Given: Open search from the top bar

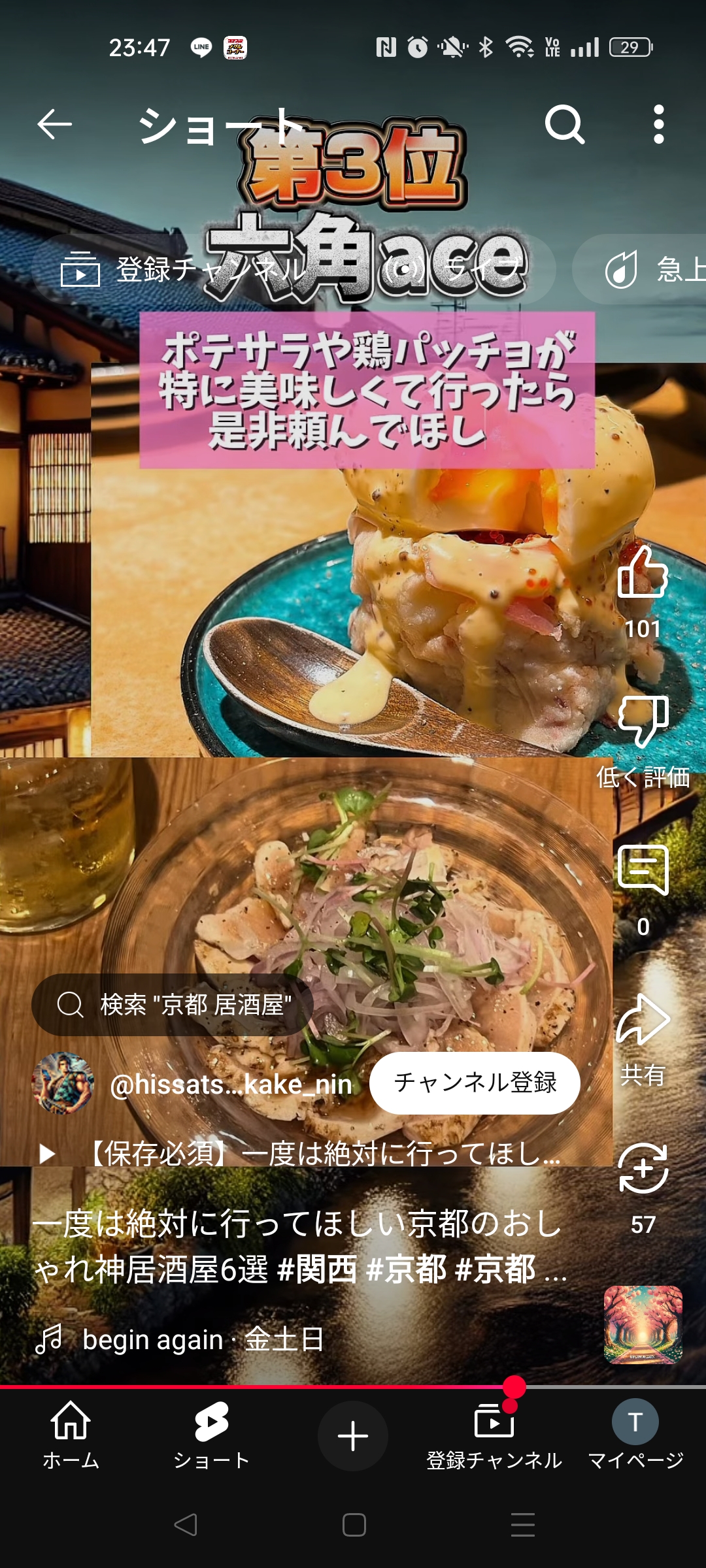Looking at the screenshot, I should (565, 124).
